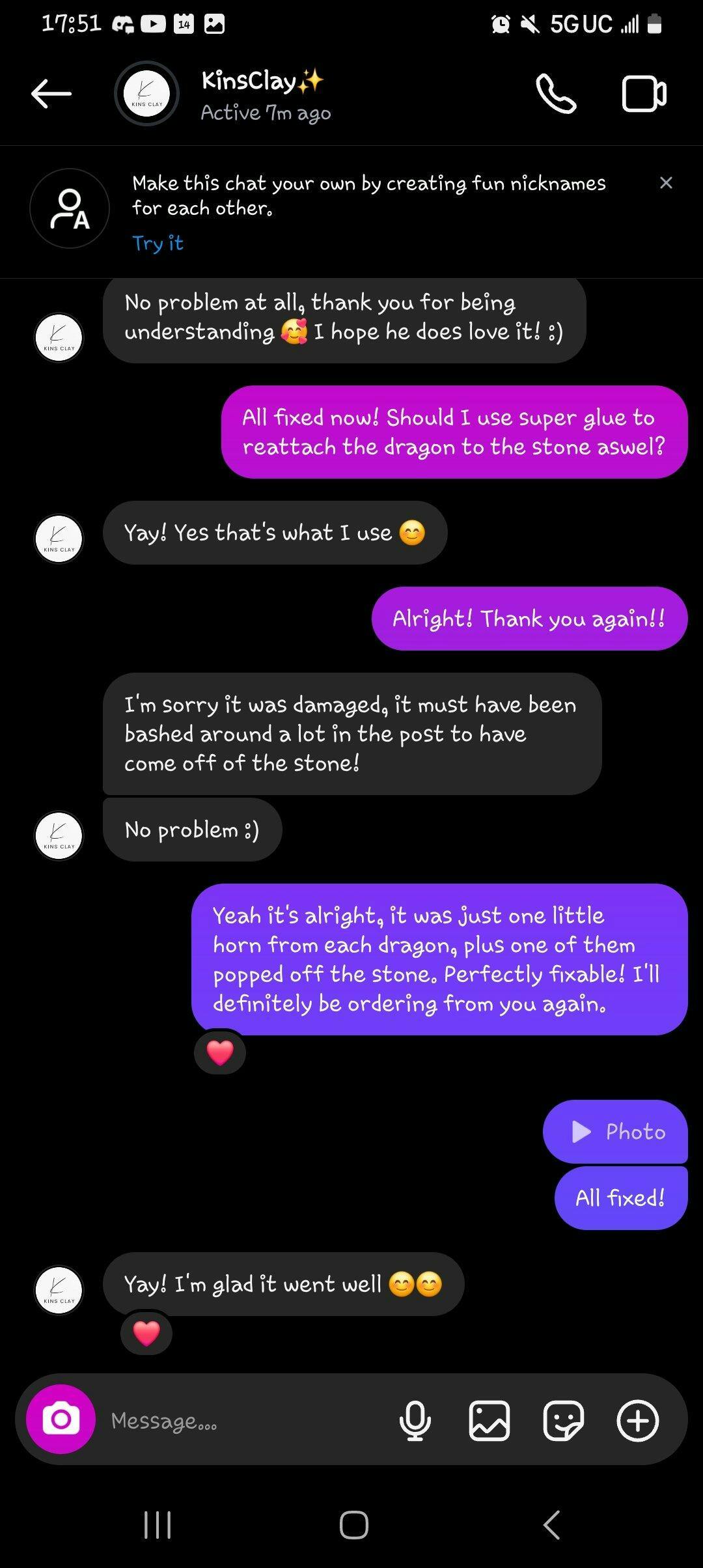
Task: Open the sticker picker
Action: click(563, 1420)
